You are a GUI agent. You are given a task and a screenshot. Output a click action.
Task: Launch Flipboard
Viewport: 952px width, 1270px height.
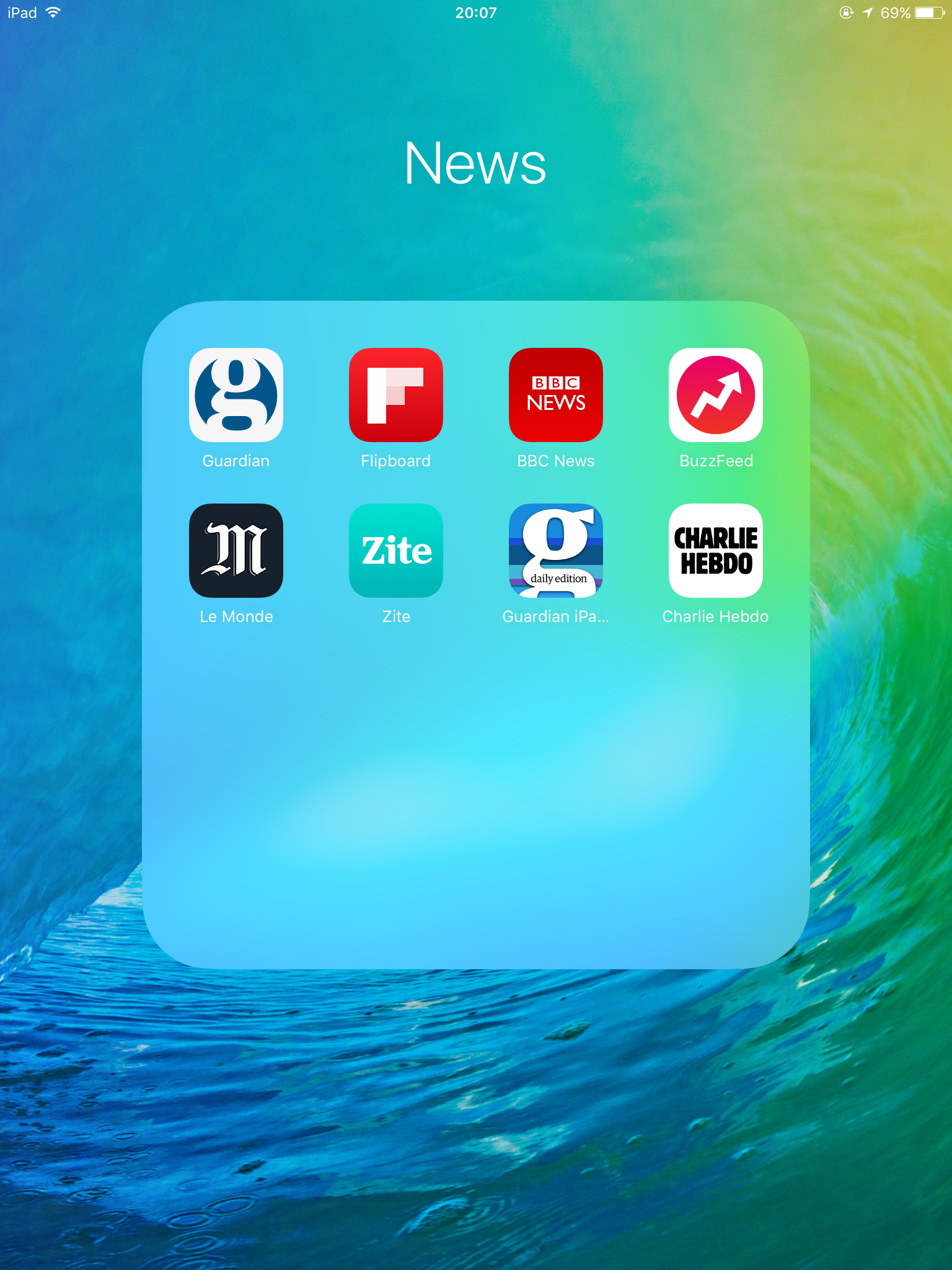(x=396, y=395)
